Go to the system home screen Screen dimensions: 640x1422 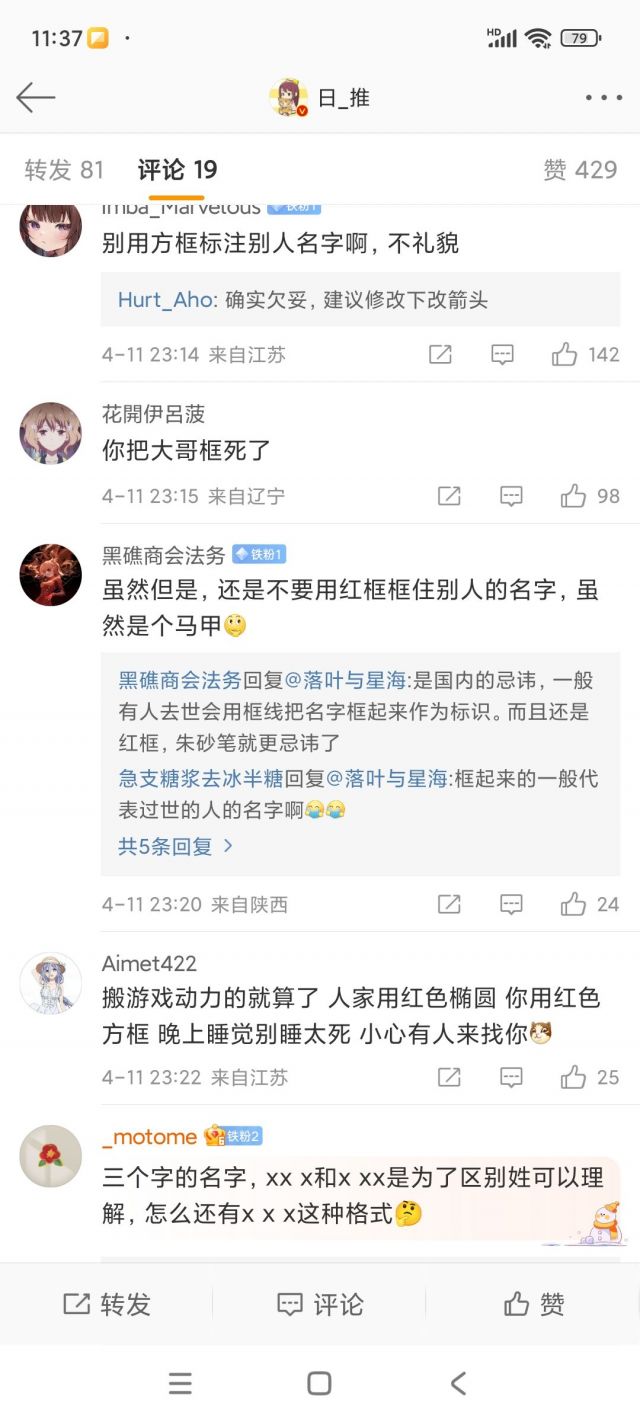pyautogui.click(x=319, y=1383)
